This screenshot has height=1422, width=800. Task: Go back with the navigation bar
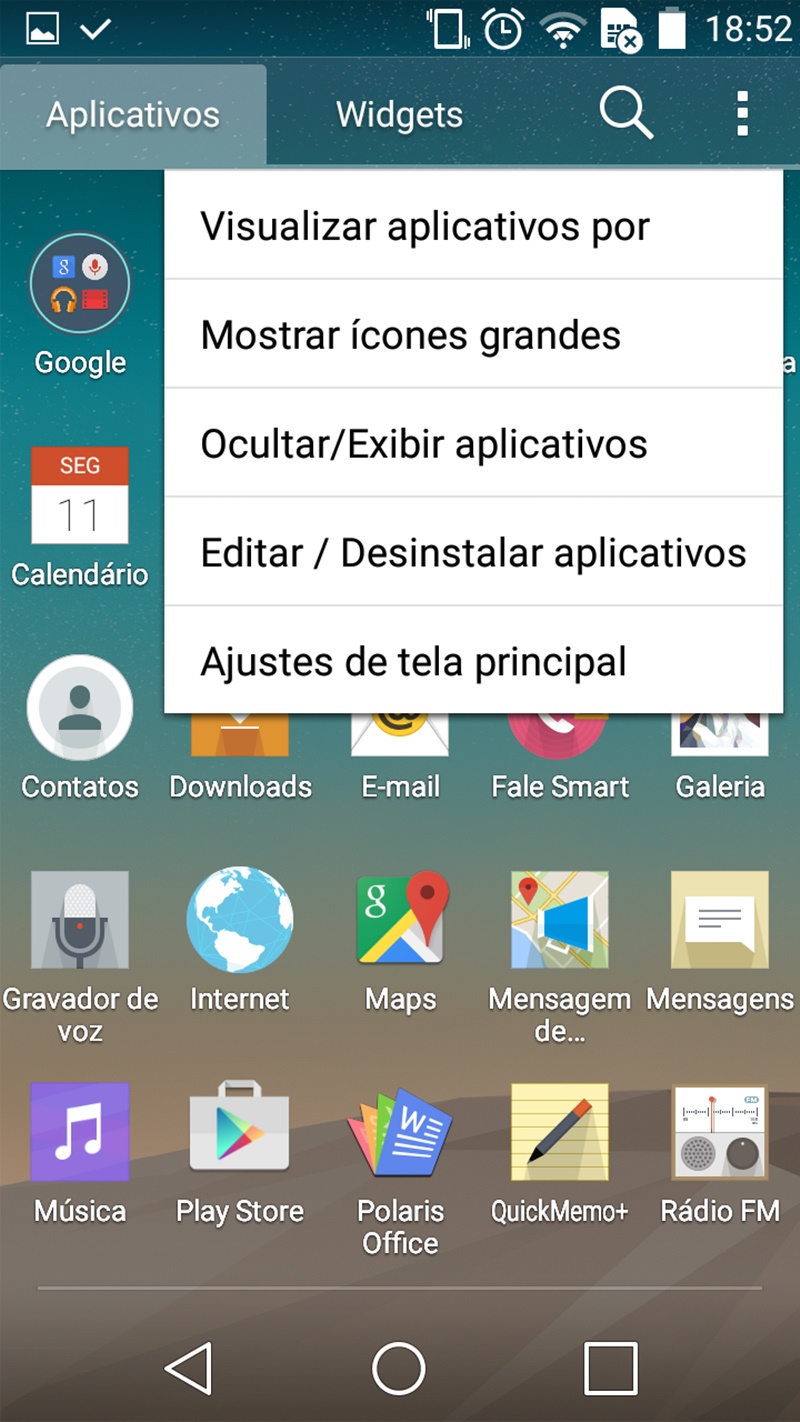tap(189, 1367)
